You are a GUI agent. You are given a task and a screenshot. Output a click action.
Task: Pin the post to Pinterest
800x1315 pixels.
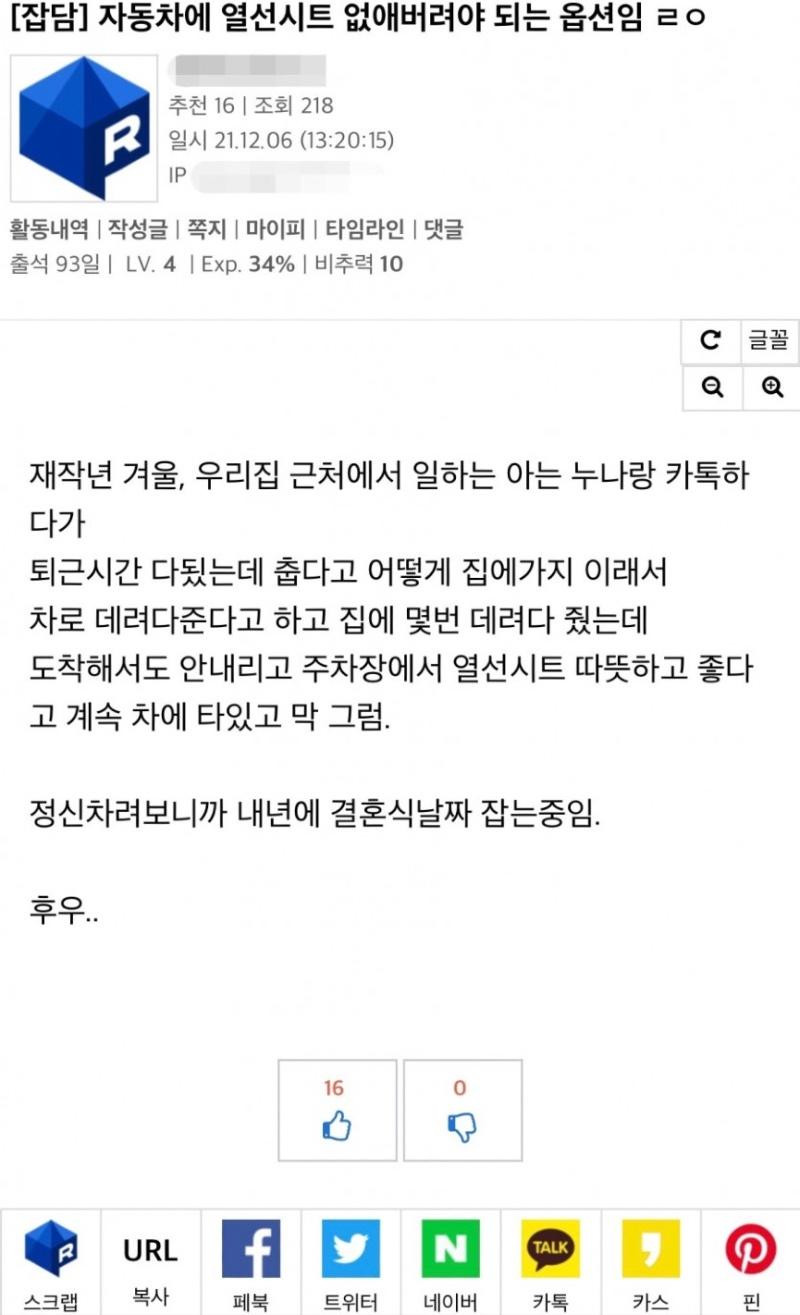coord(750,1262)
